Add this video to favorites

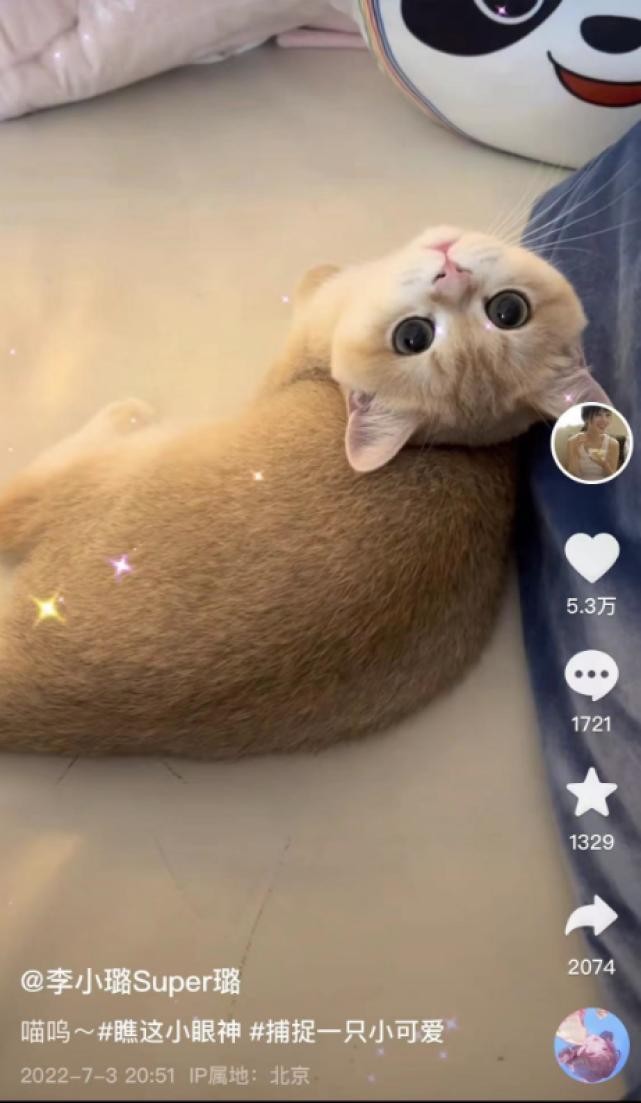pyautogui.click(x=591, y=794)
